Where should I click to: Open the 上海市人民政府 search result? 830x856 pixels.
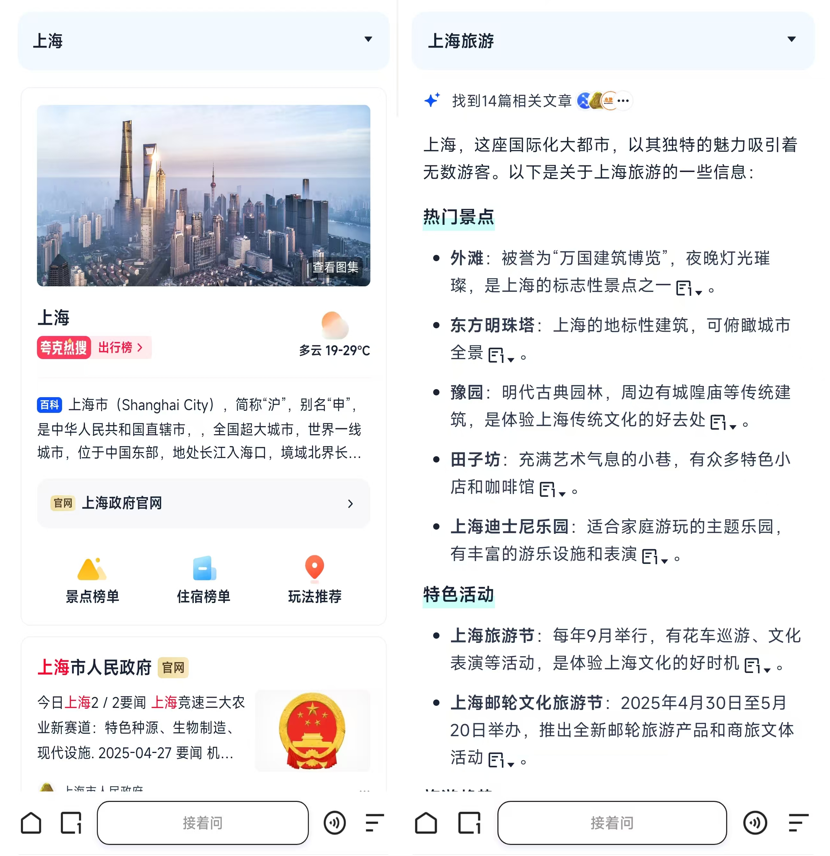pyautogui.click(x=95, y=667)
